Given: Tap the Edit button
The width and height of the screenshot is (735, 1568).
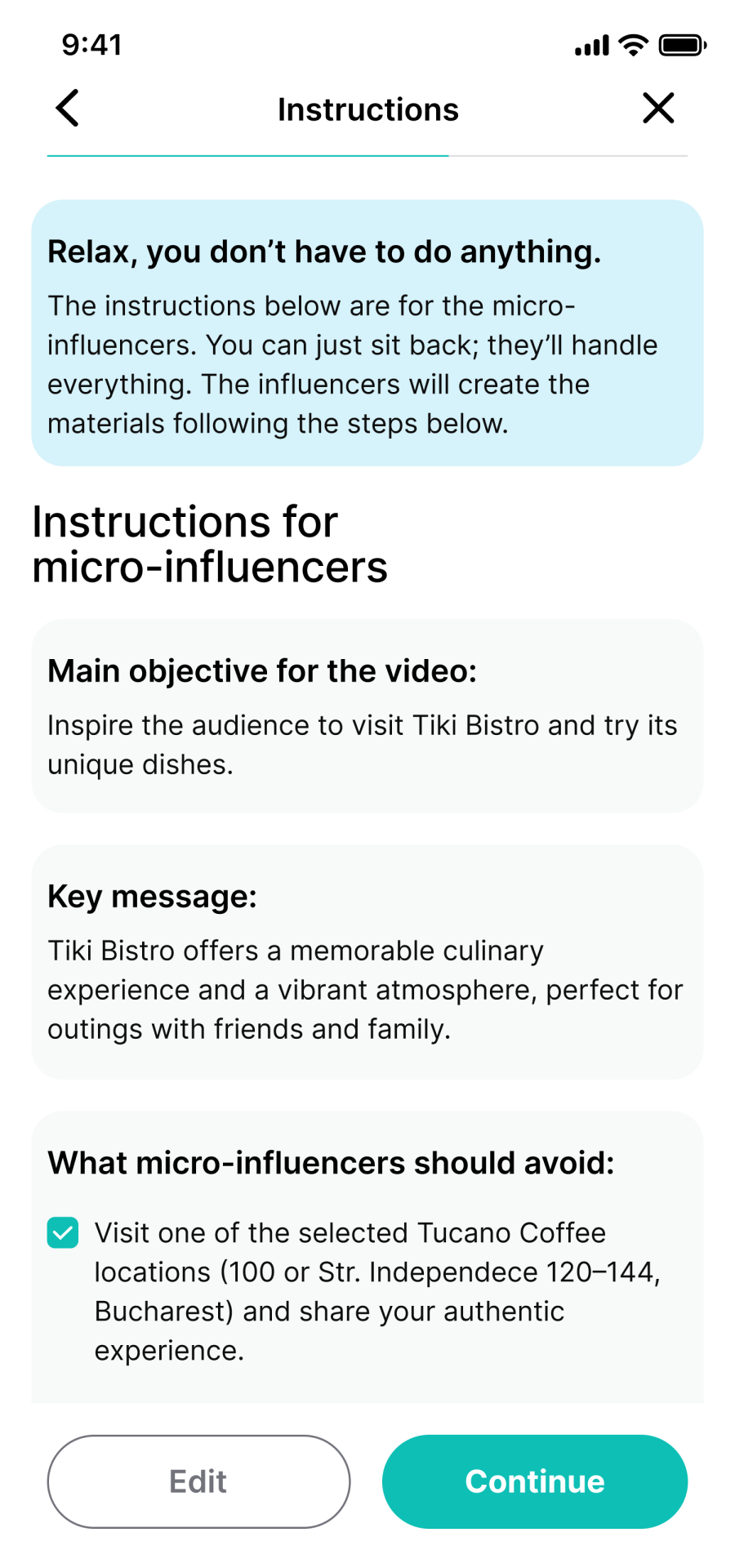Looking at the screenshot, I should click(x=198, y=1481).
